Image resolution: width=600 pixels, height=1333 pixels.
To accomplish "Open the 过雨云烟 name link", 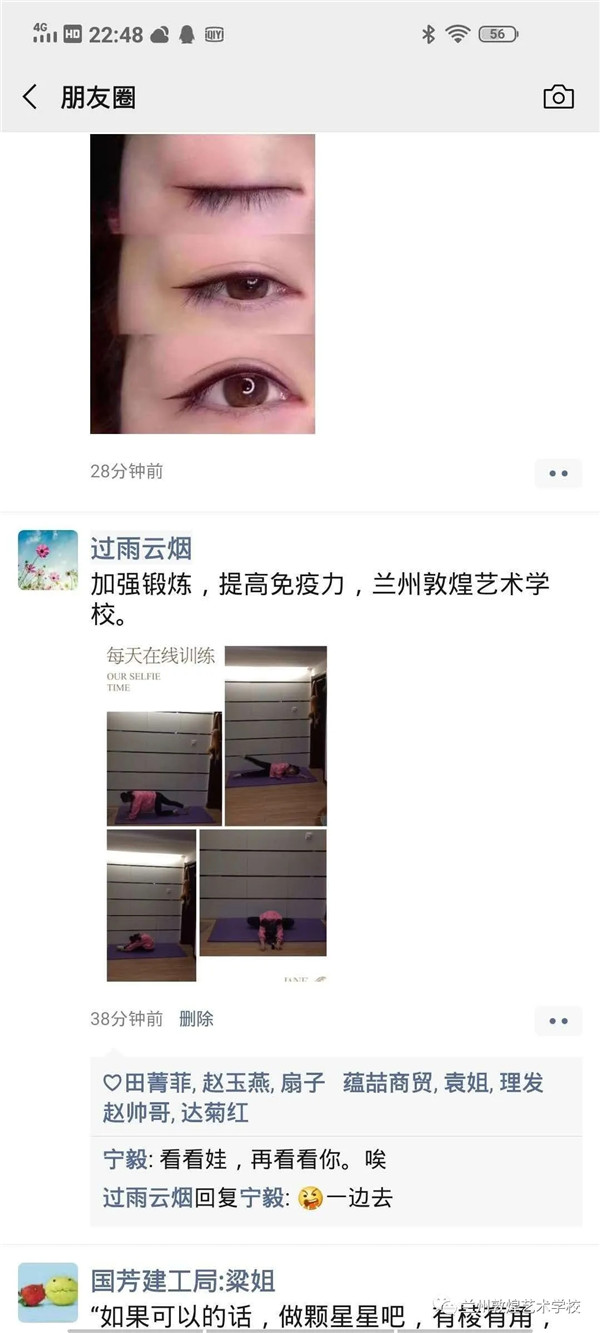I will click(x=140, y=548).
